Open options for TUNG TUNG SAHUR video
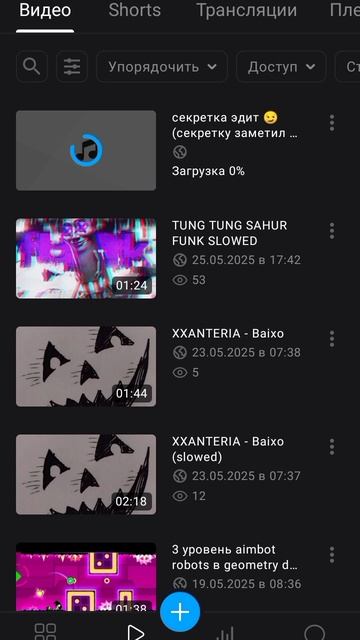The width and height of the screenshot is (360, 640). (332, 231)
